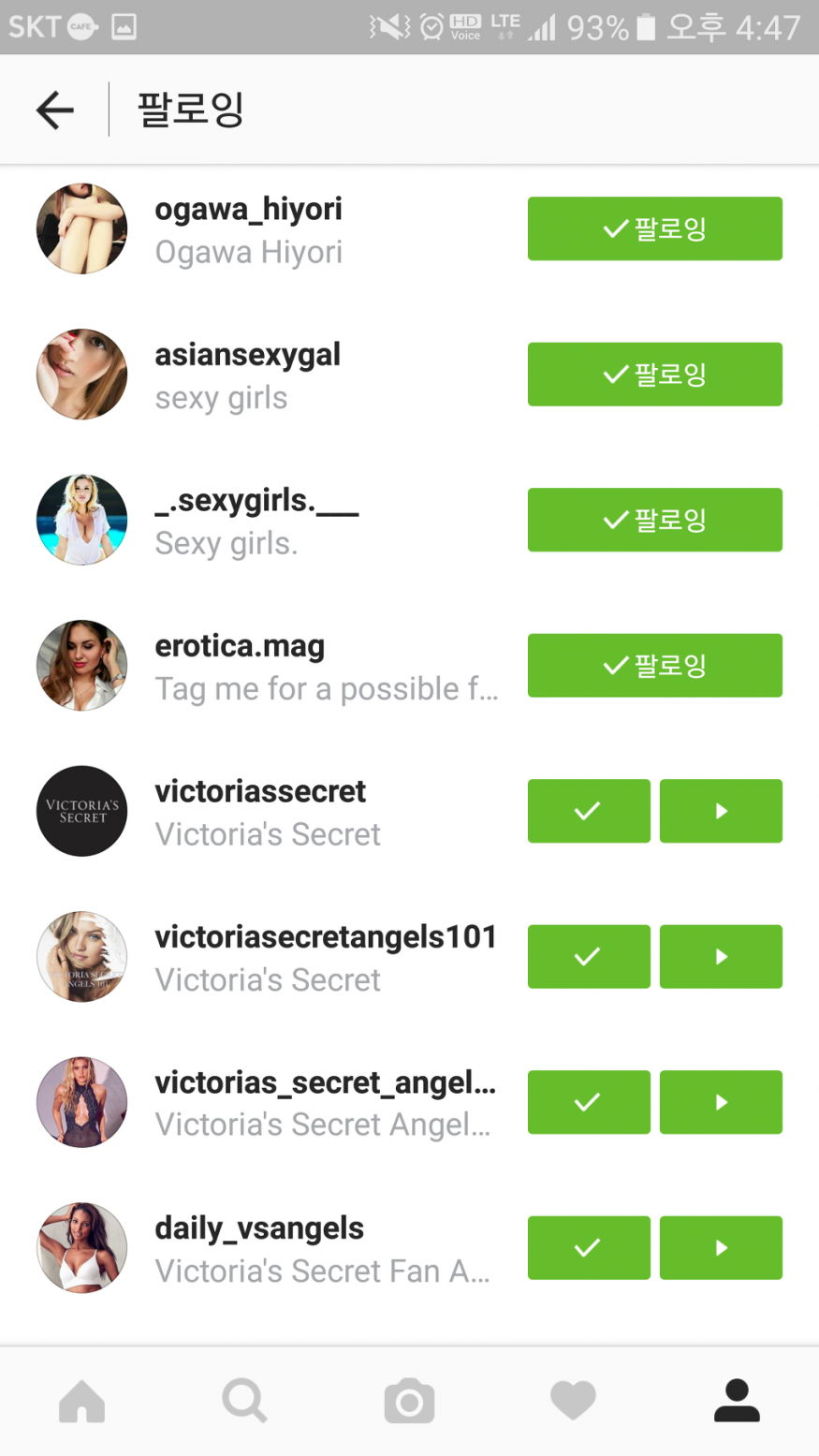Switch to the Activity heart tab
Viewport: 819px width, 1456px height.
[x=573, y=1402]
